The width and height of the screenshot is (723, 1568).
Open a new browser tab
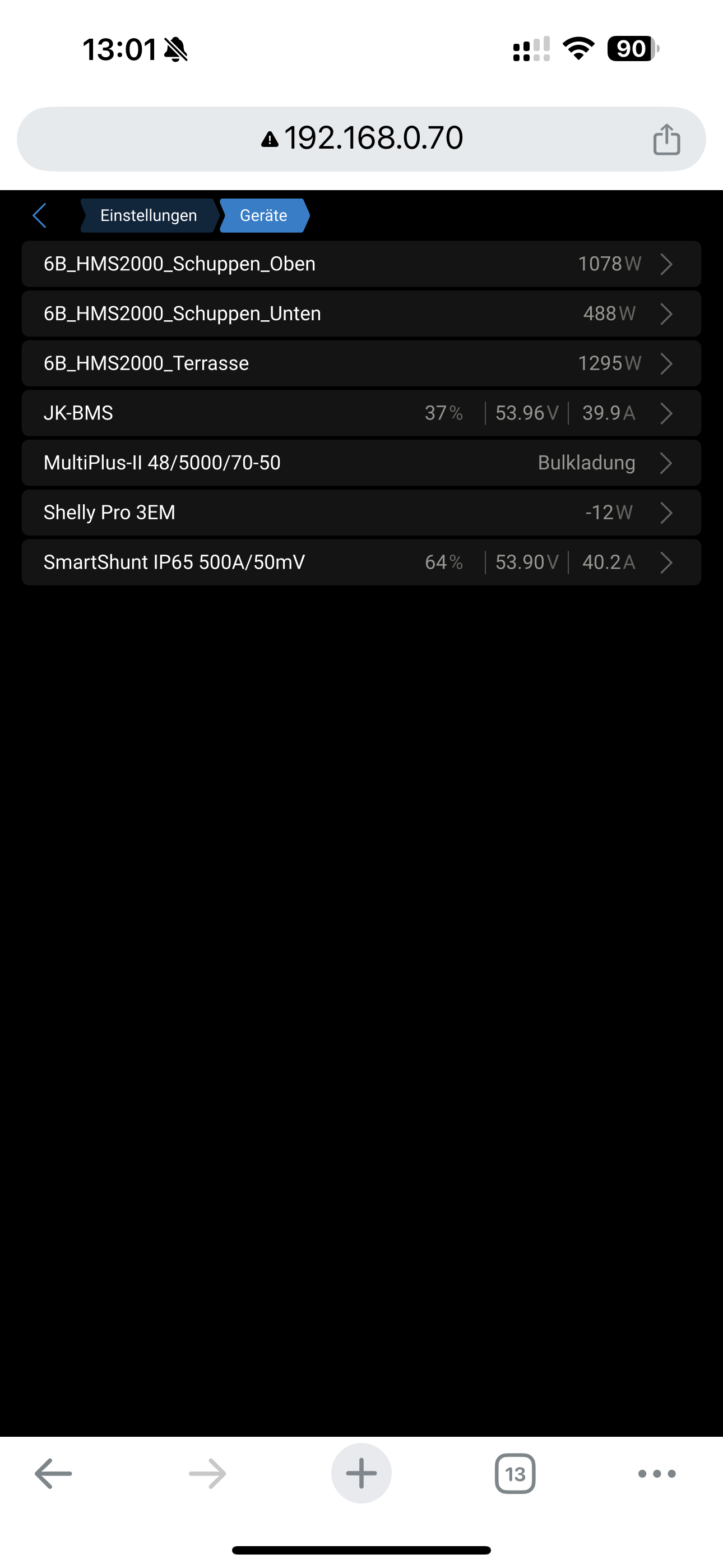[x=361, y=1474]
